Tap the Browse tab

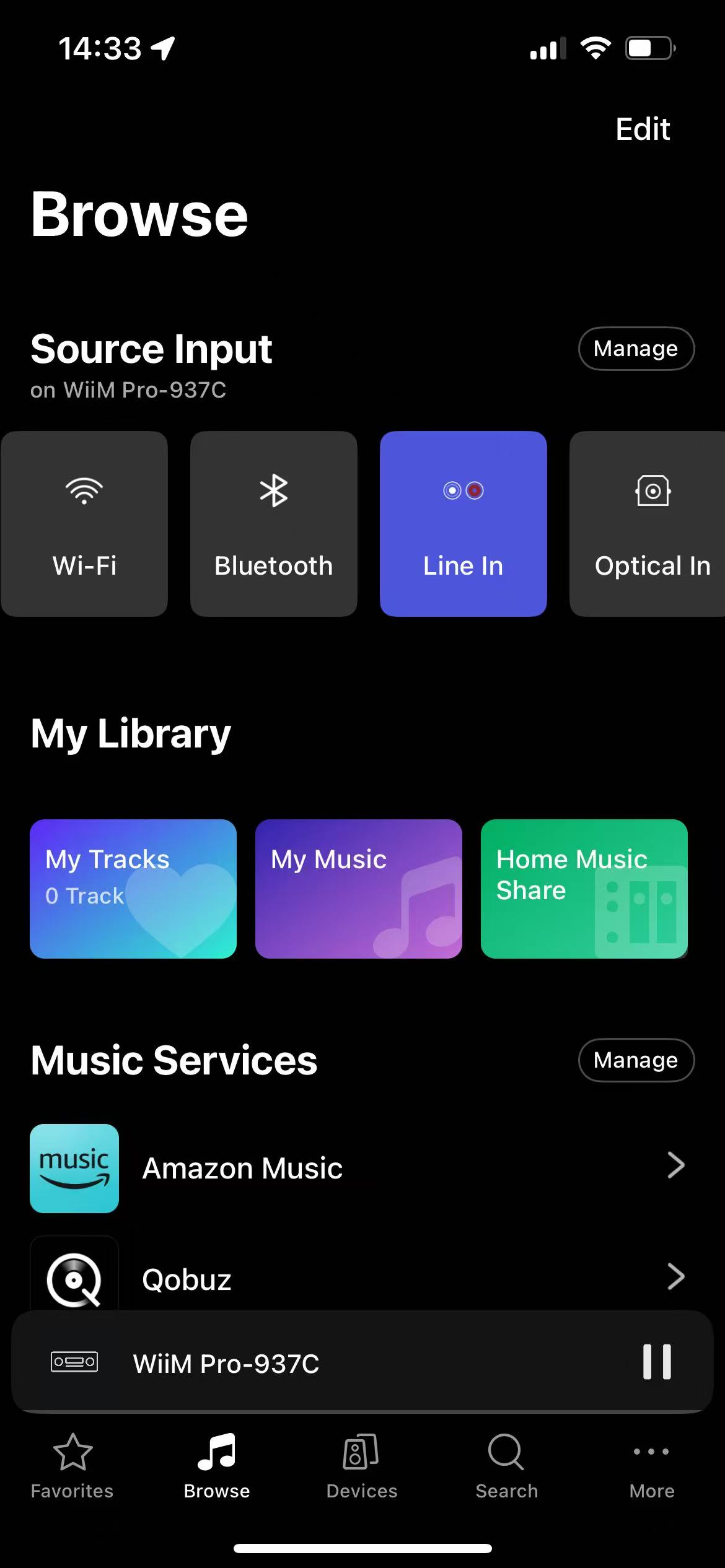[217, 1466]
